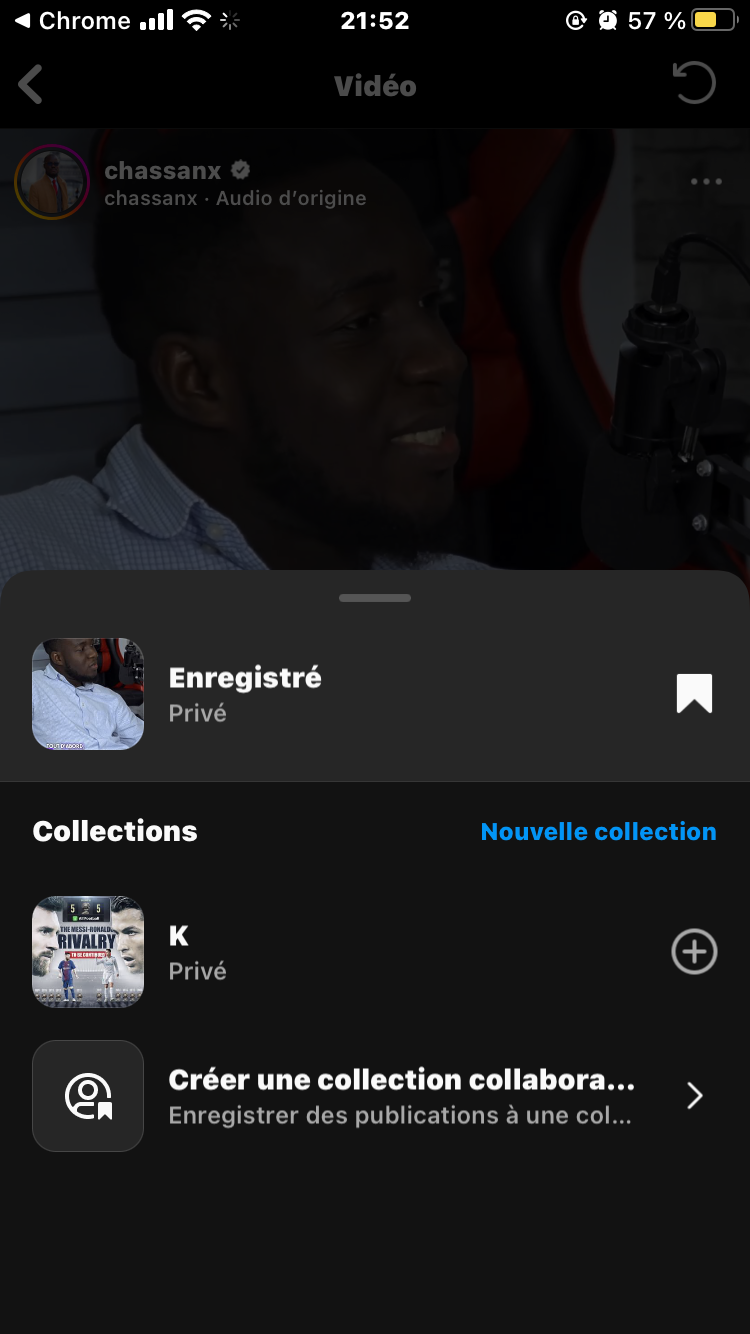The width and height of the screenshot is (750, 1334).
Task: Open Créer une collection collaborative
Action: click(x=400, y=1096)
